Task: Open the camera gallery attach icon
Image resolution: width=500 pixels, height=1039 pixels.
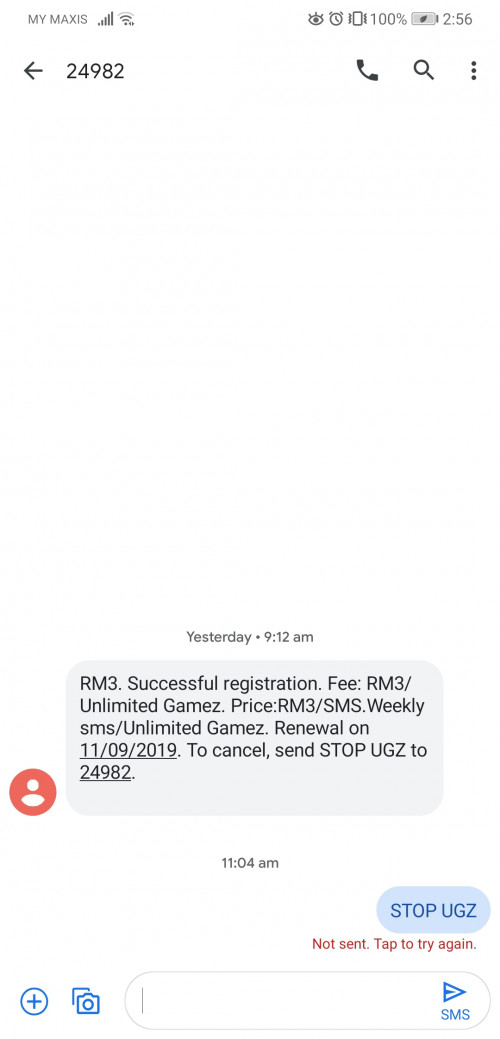Action: click(x=86, y=1001)
